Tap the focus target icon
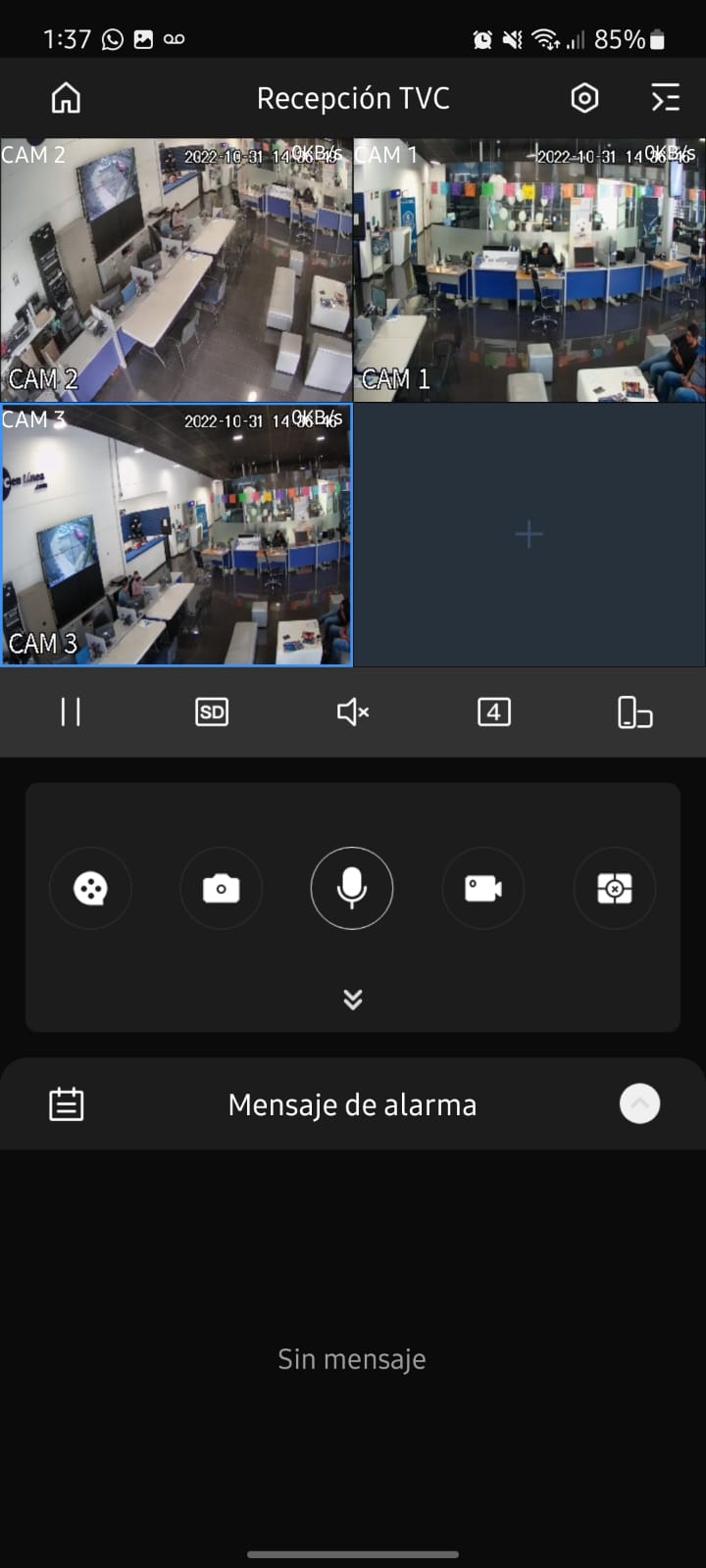This screenshot has width=706, height=1568. (x=615, y=889)
